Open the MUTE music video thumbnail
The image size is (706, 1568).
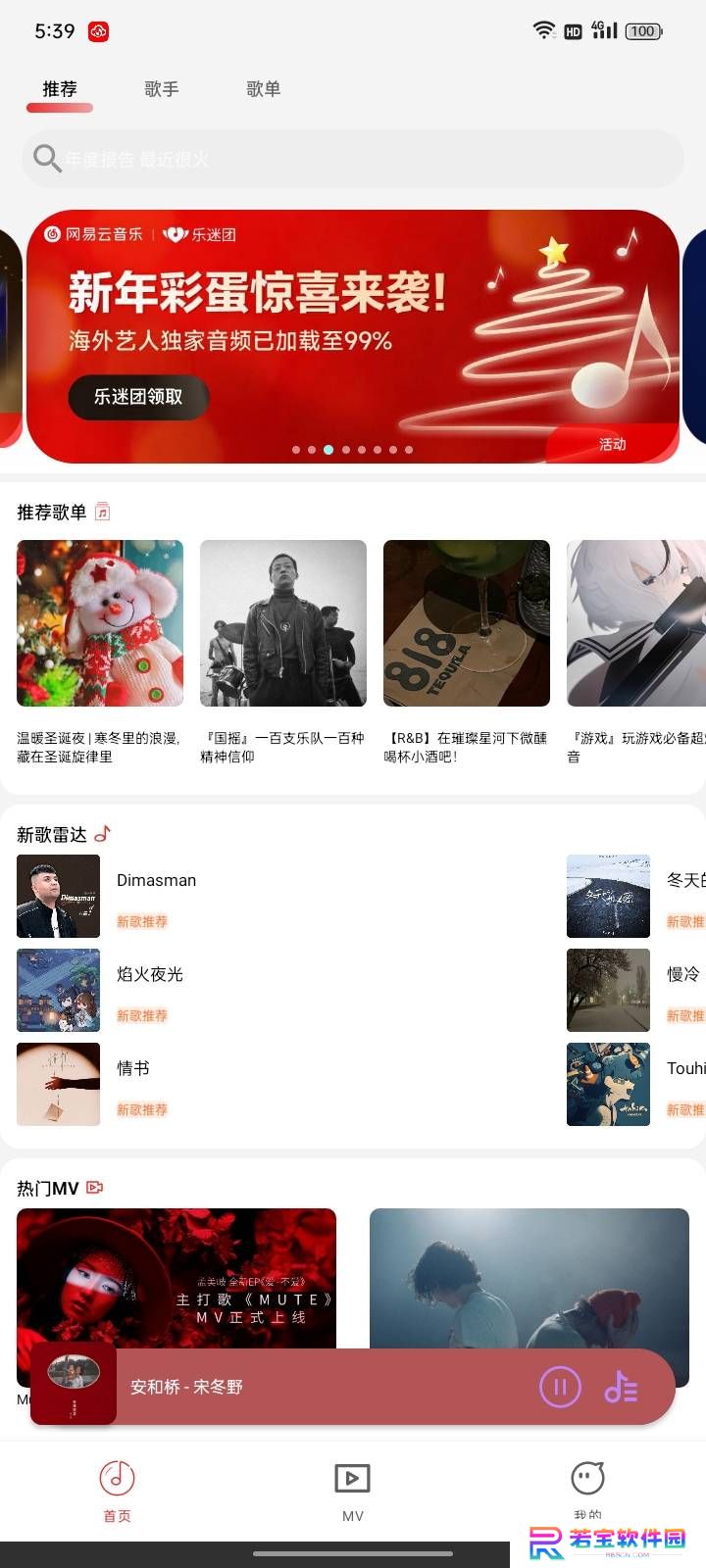(176, 1278)
